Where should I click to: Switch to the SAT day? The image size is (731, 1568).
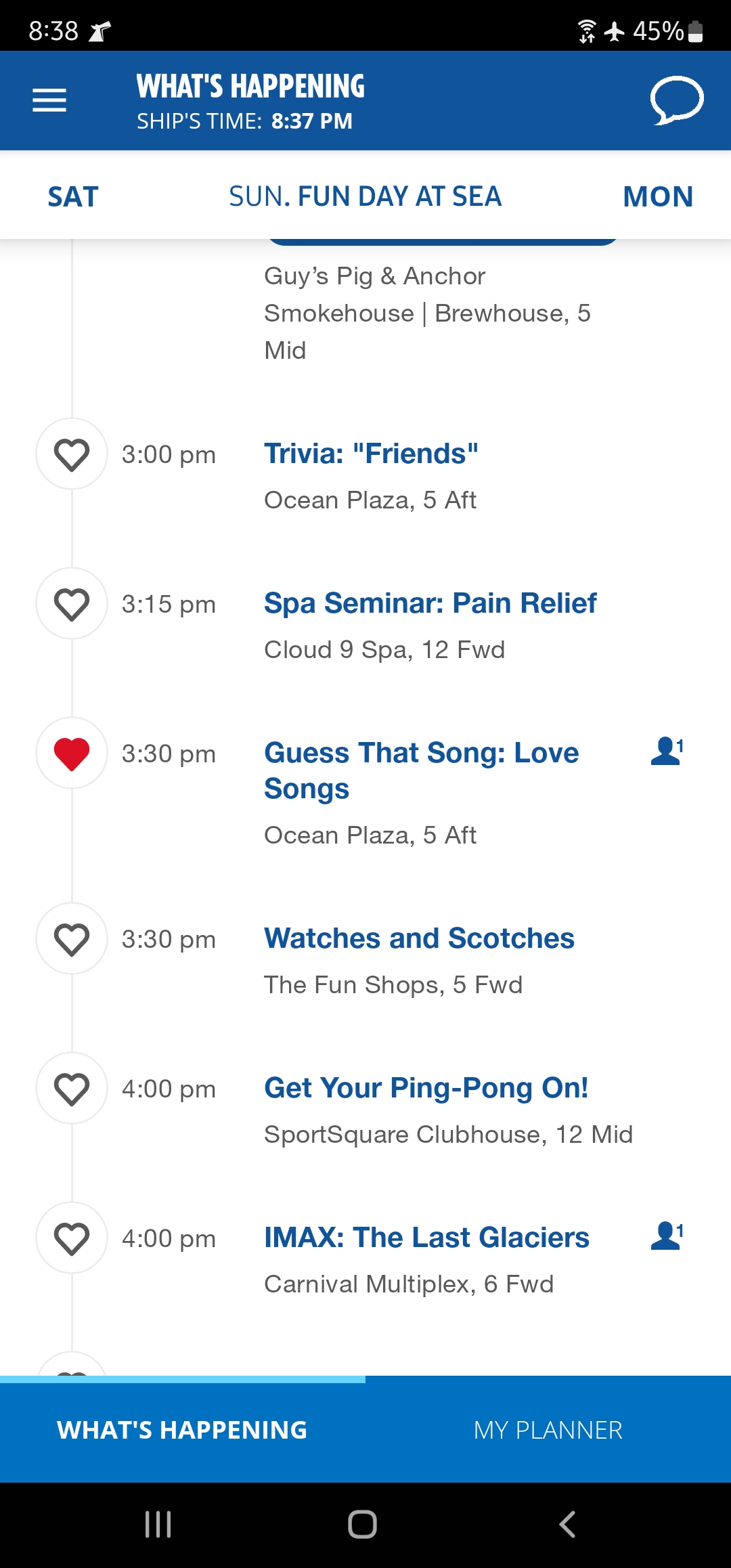(73, 196)
